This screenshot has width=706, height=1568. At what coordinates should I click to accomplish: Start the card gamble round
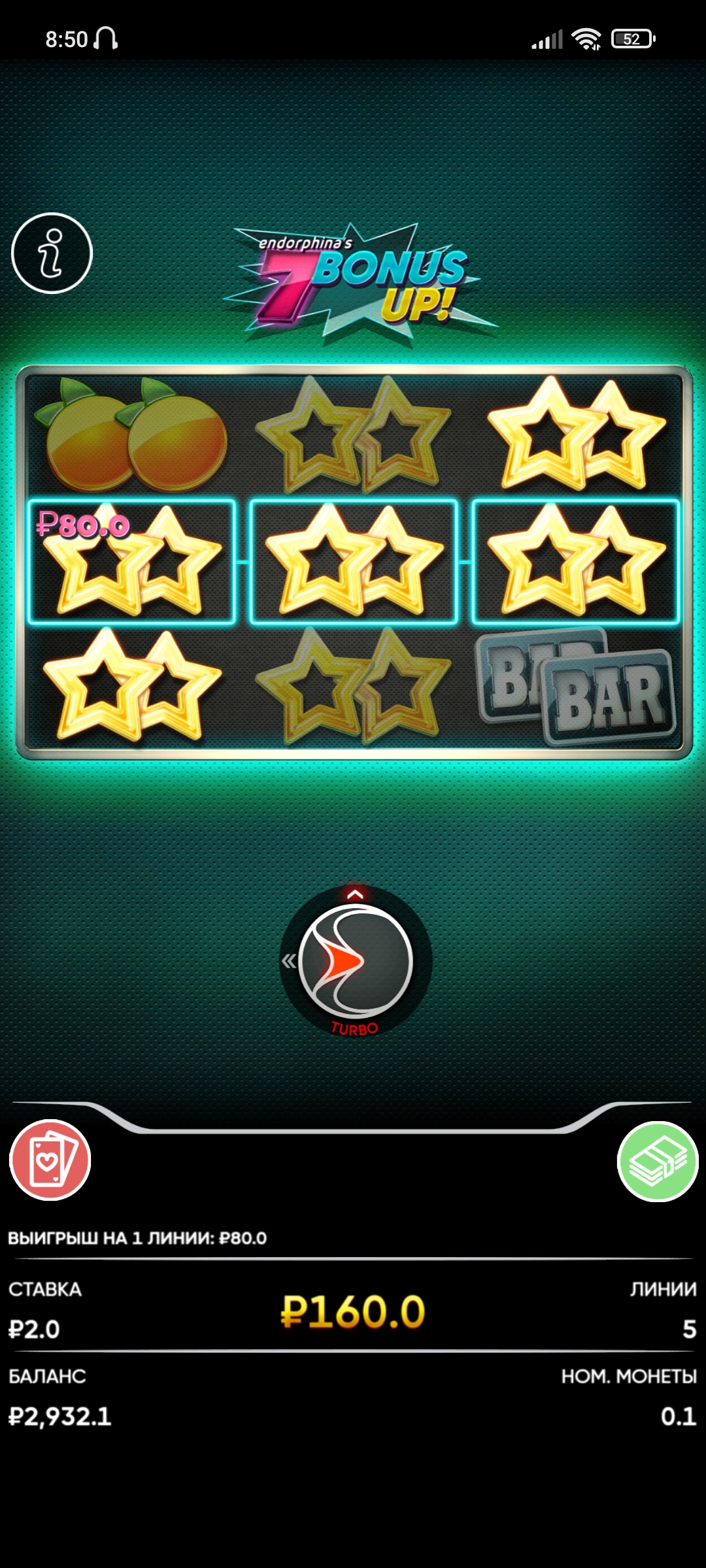[x=50, y=1160]
